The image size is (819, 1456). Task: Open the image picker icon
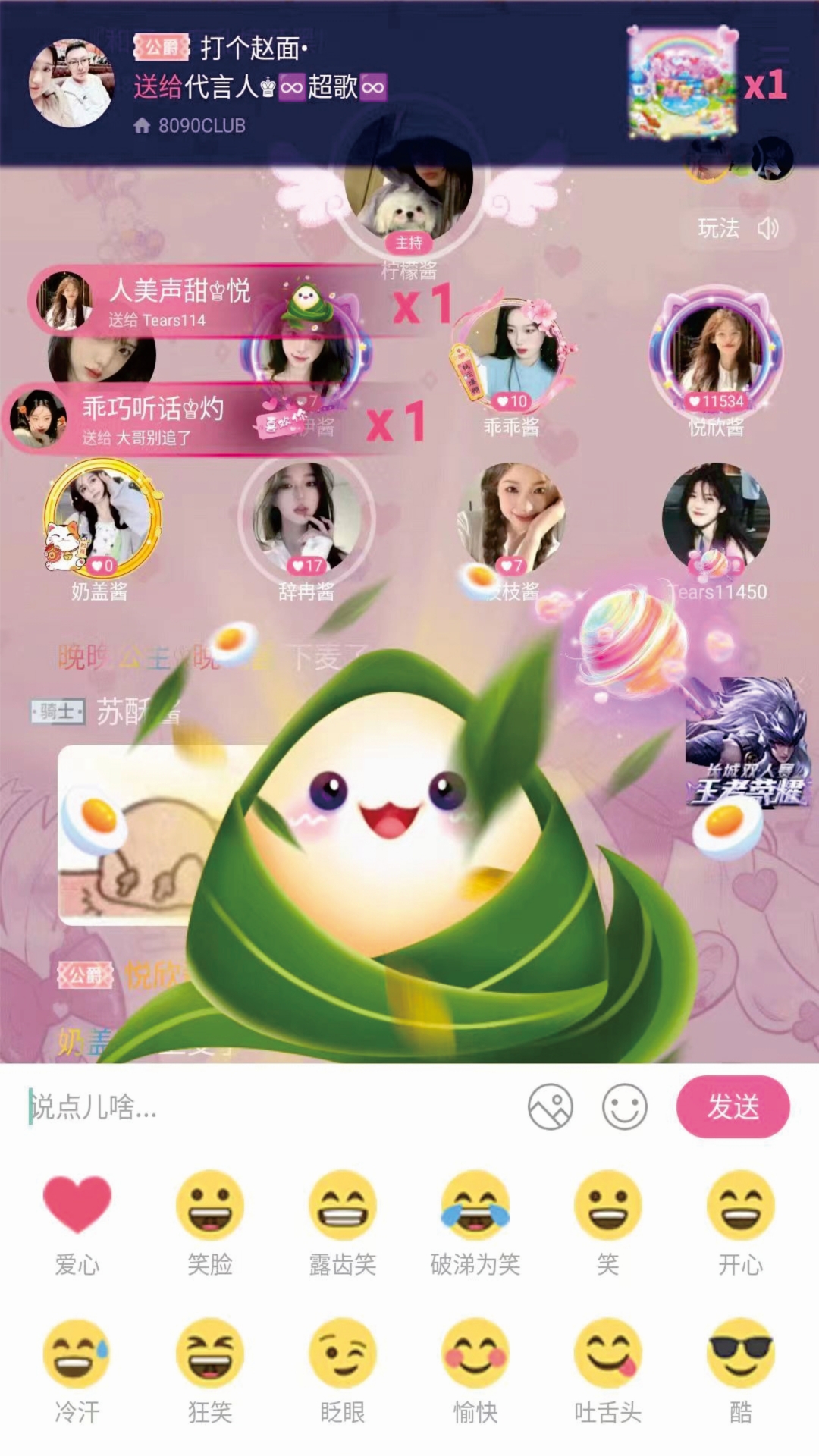click(550, 1106)
